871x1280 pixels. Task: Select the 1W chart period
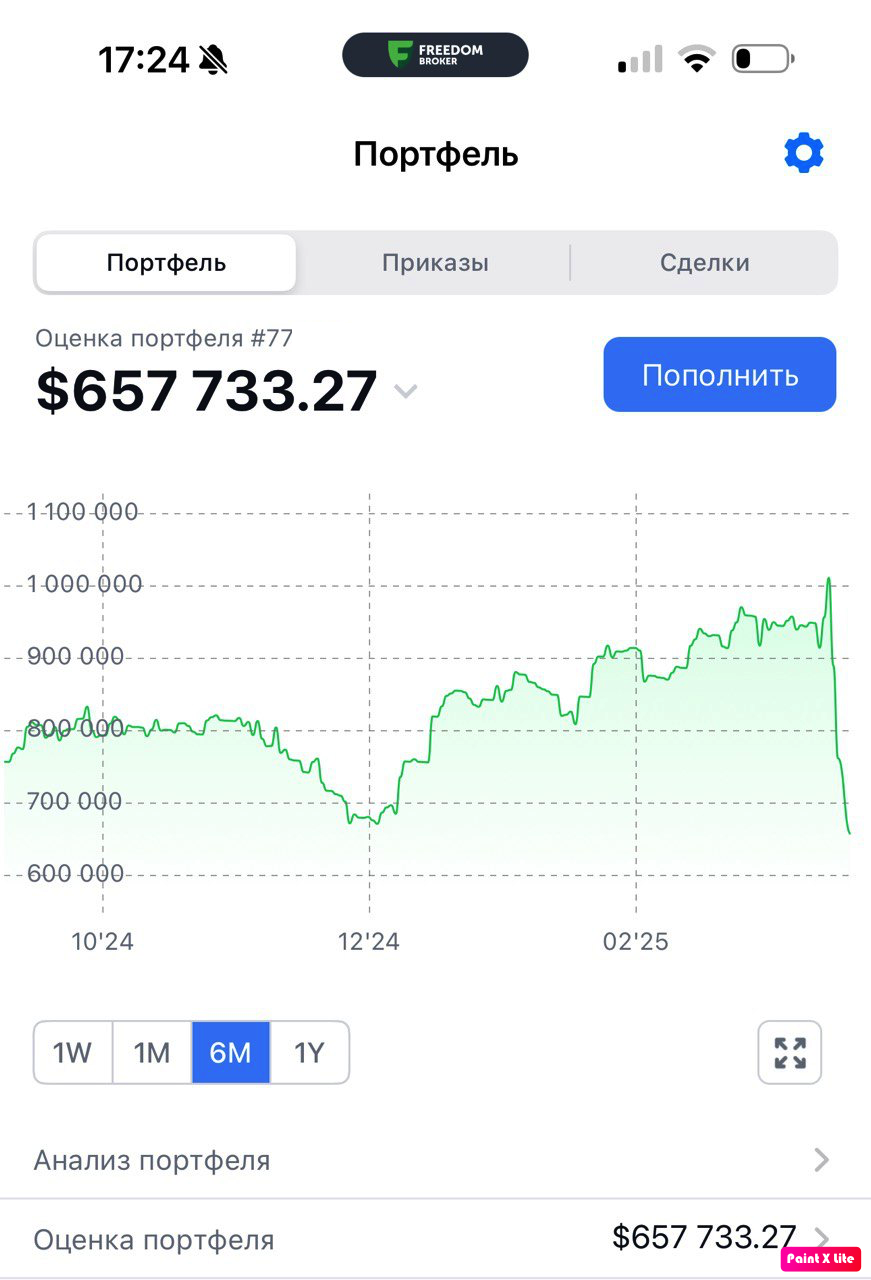point(73,1052)
